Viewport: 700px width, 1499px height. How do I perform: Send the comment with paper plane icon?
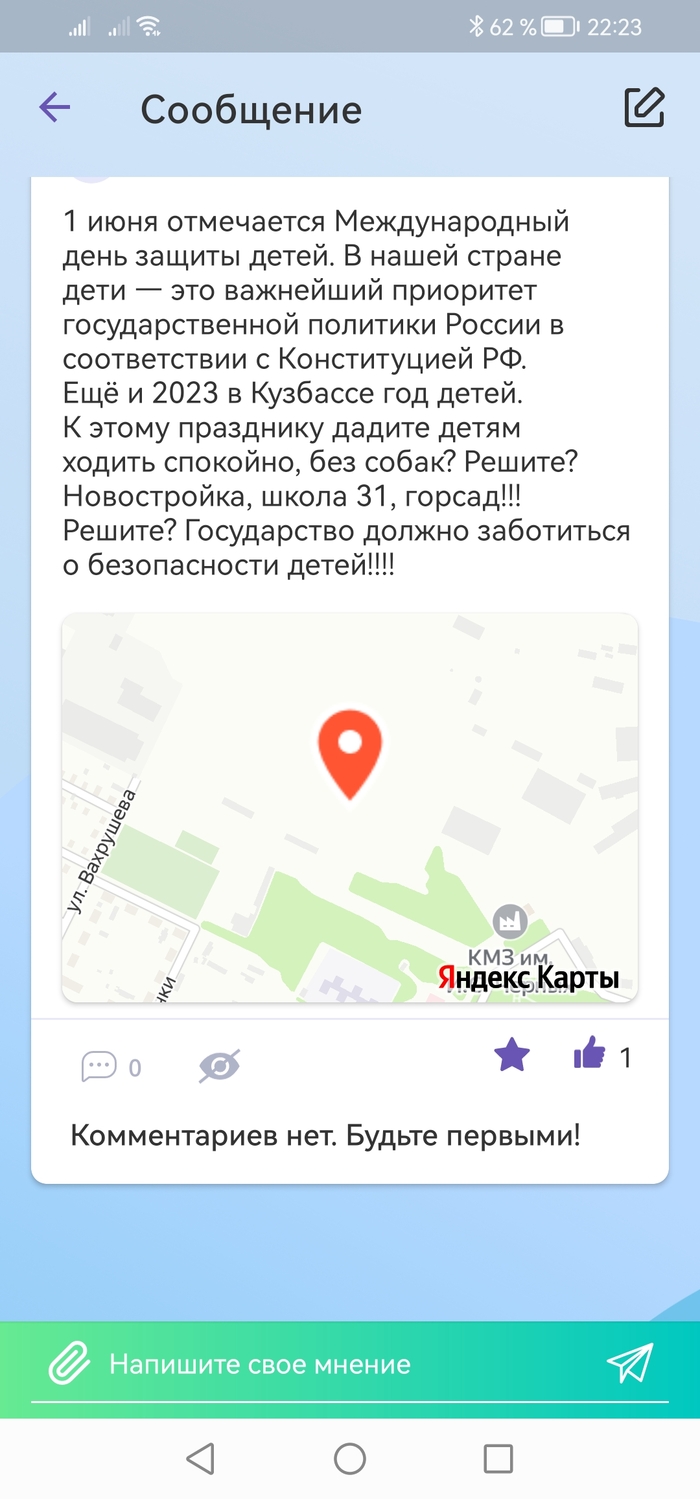630,1364
